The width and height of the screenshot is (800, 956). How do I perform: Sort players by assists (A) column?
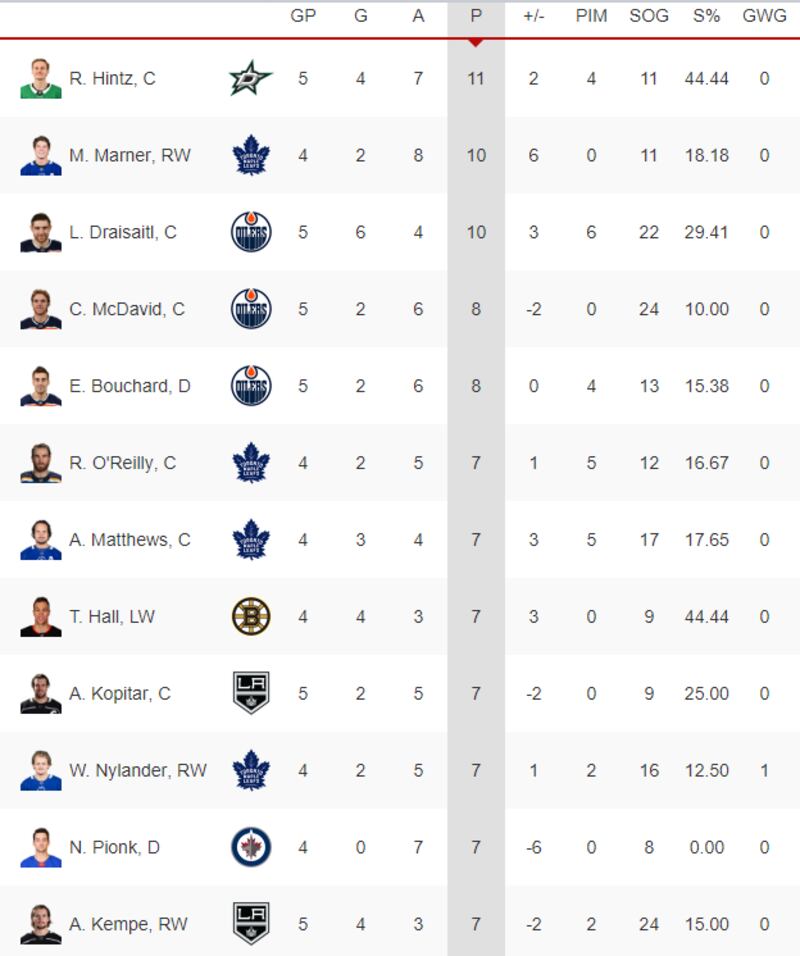pos(418,16)
